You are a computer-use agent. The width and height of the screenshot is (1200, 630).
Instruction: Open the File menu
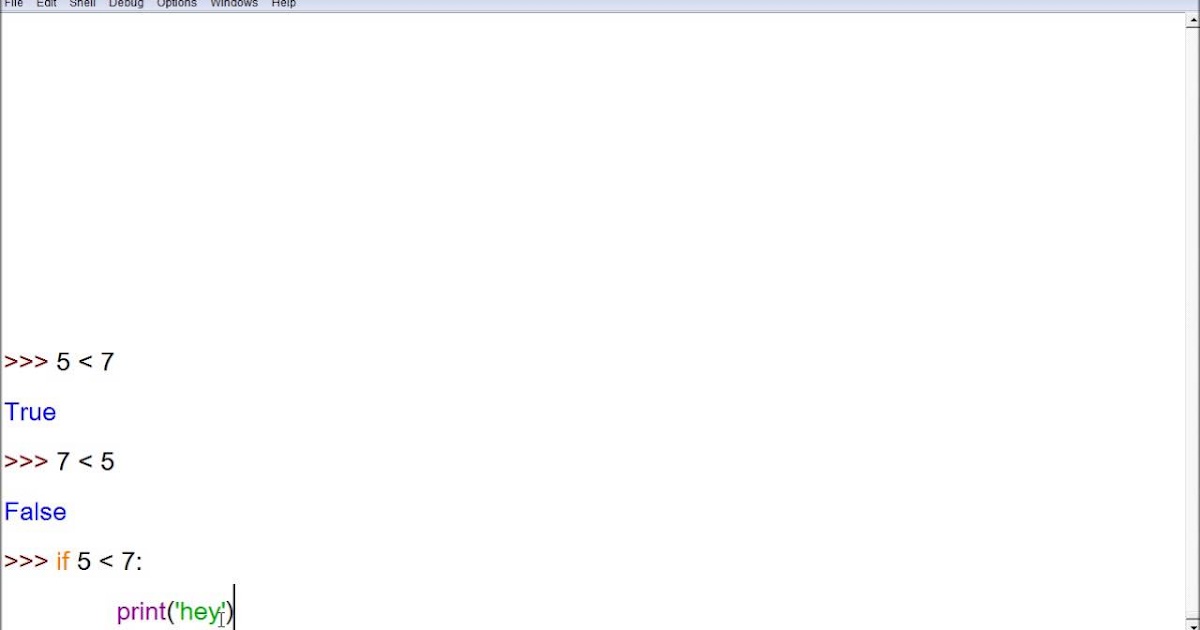[13, 4]
